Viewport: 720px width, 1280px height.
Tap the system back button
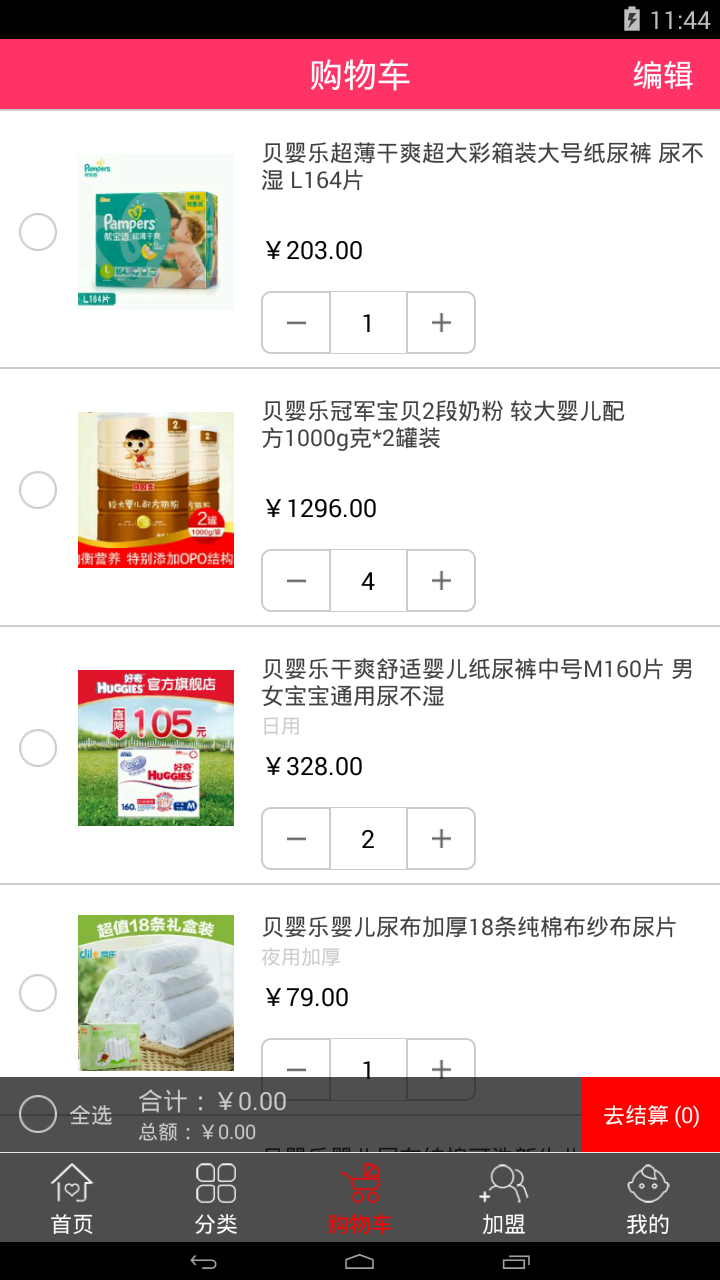(203, 1261)
